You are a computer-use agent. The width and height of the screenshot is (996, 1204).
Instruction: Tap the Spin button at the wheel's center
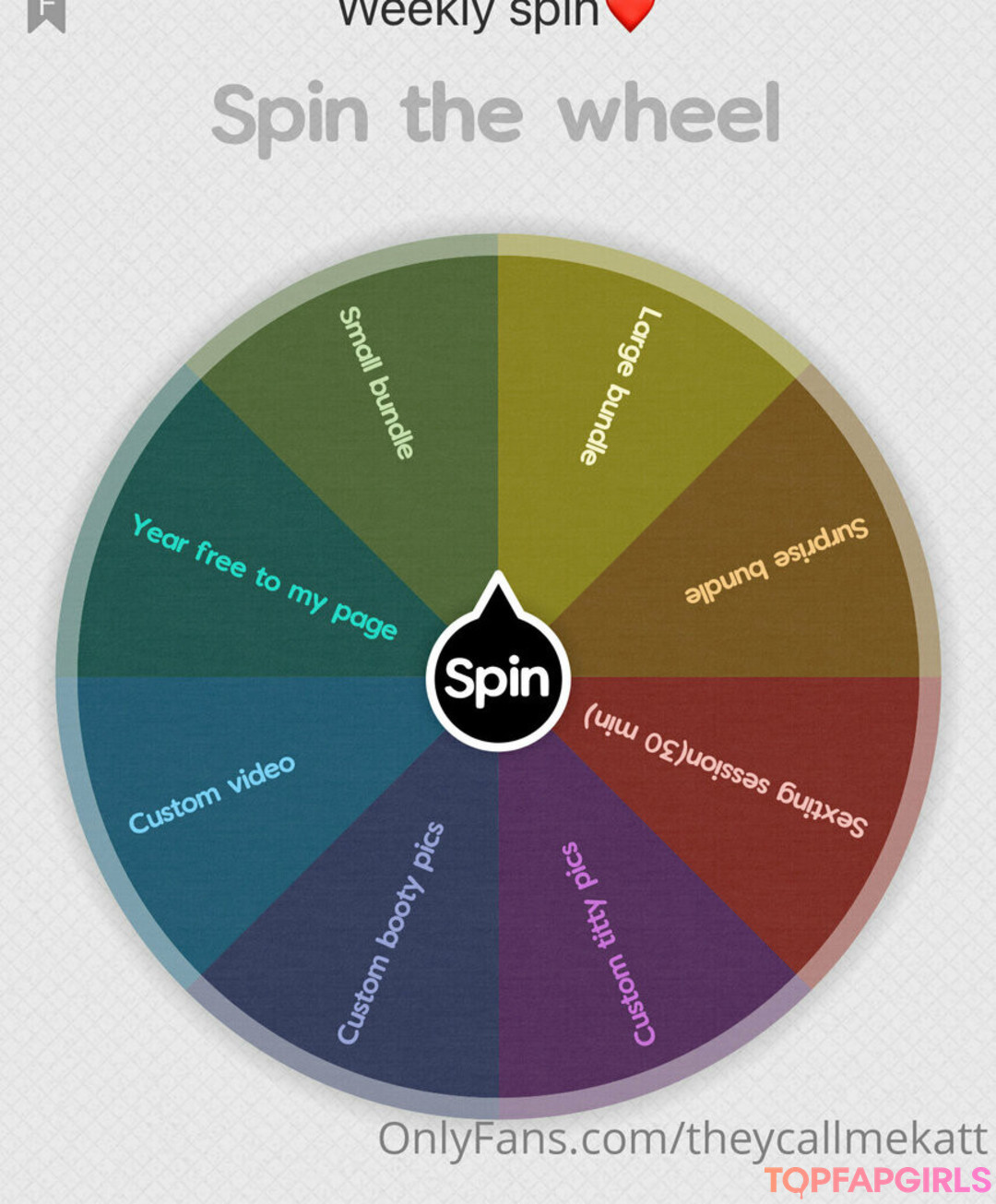[498, 679]
